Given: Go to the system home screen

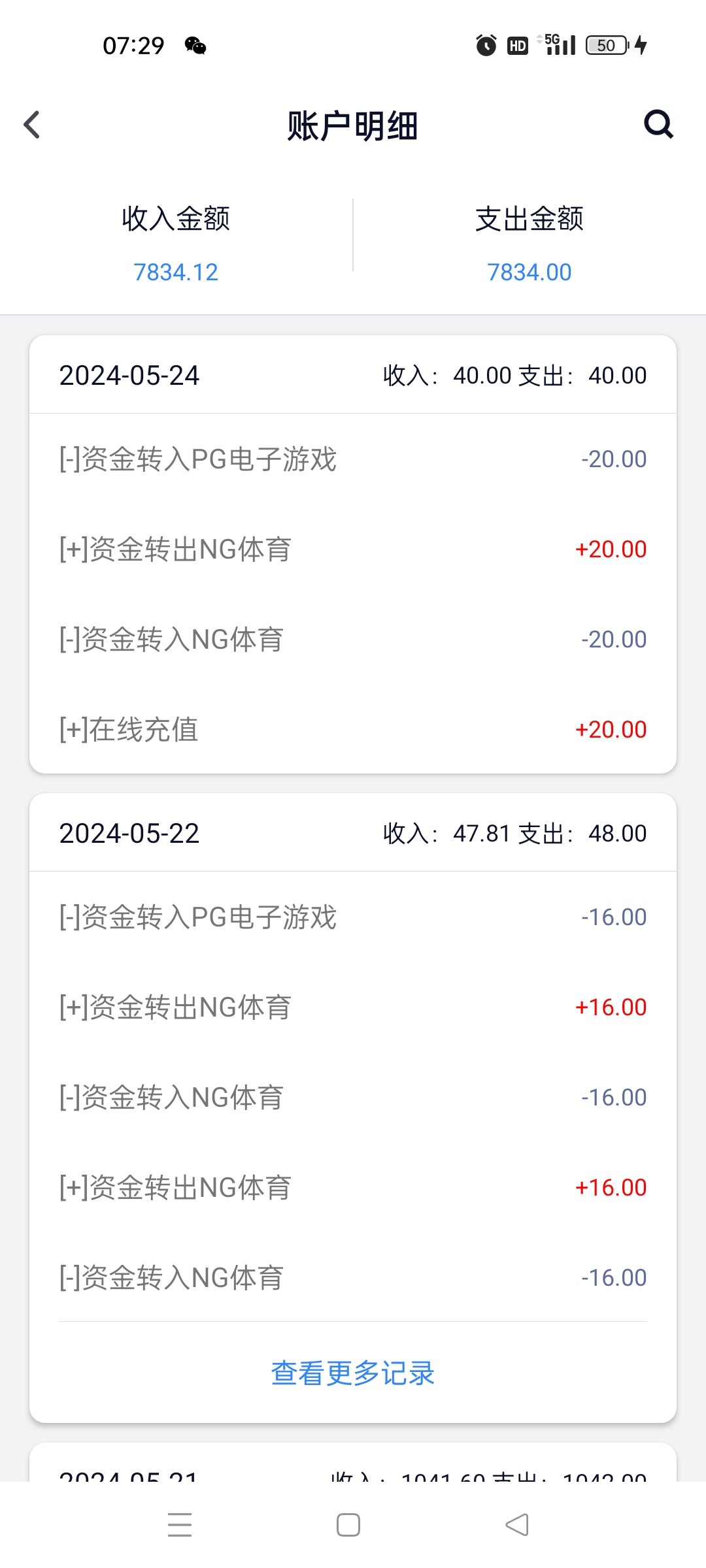Looking at the screenshot, I should (348, 1524).
